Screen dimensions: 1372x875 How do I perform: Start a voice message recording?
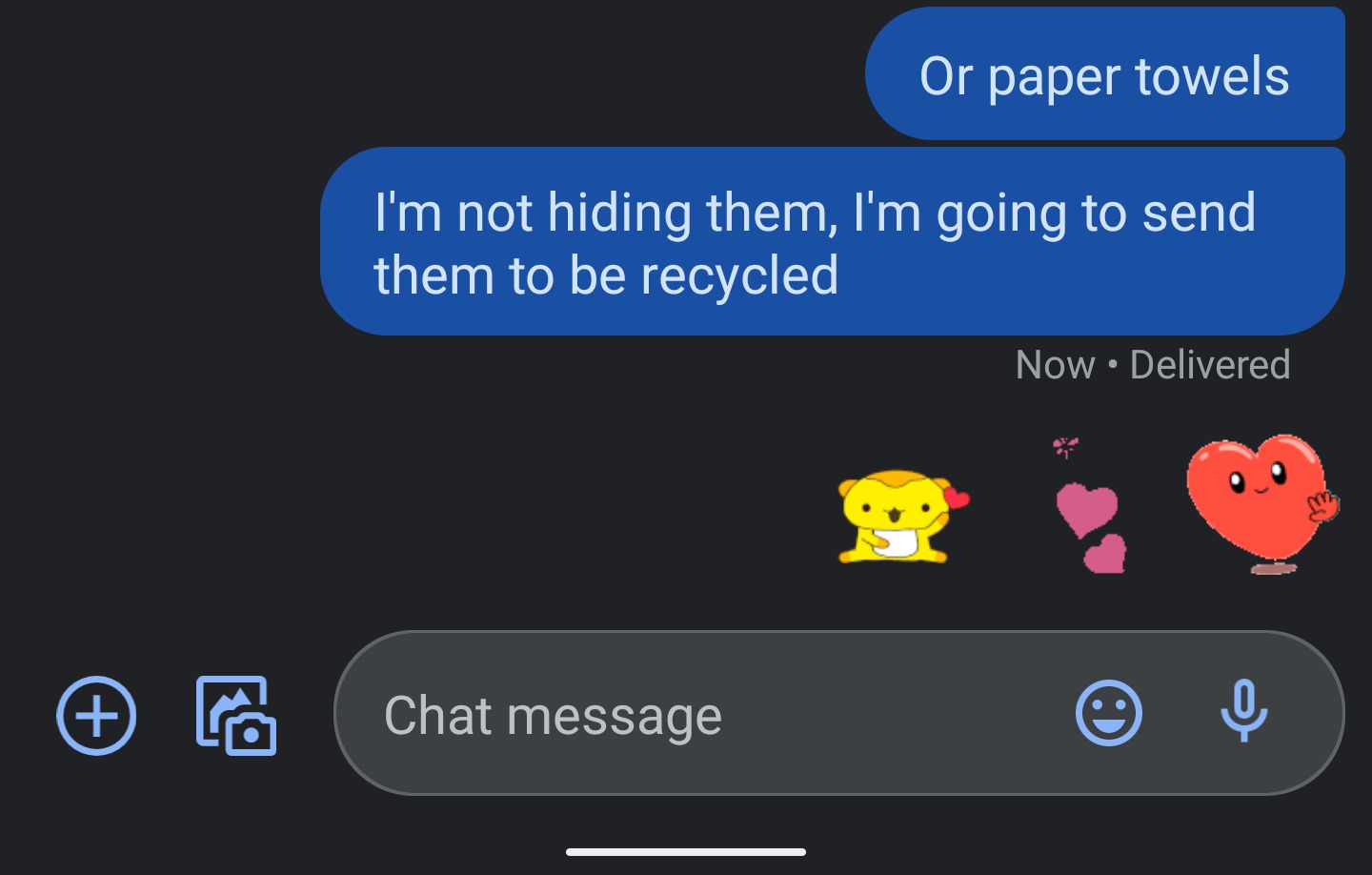pos(1243,711)
